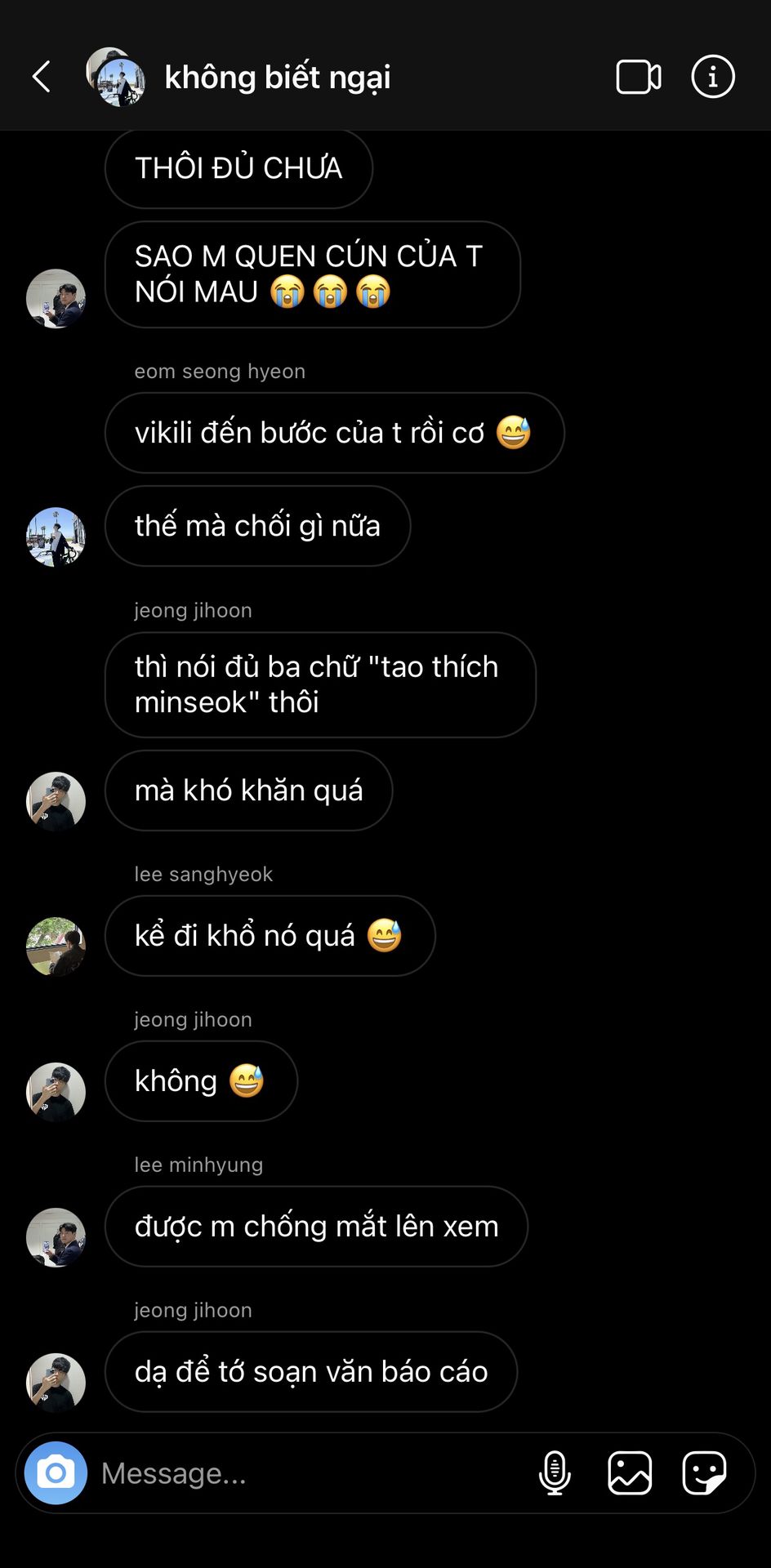Open group name không biết ngại

point(278,78)
